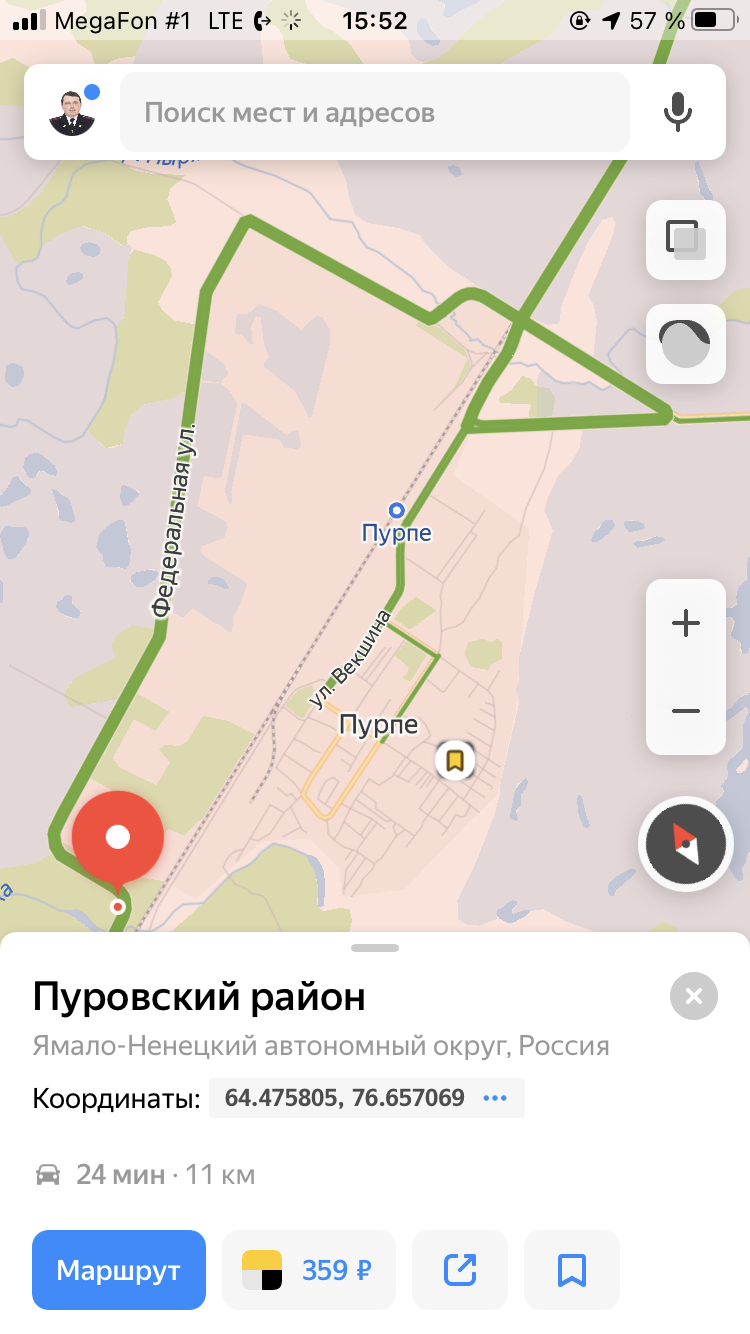Start voice search with the microphone

point(678,112)
